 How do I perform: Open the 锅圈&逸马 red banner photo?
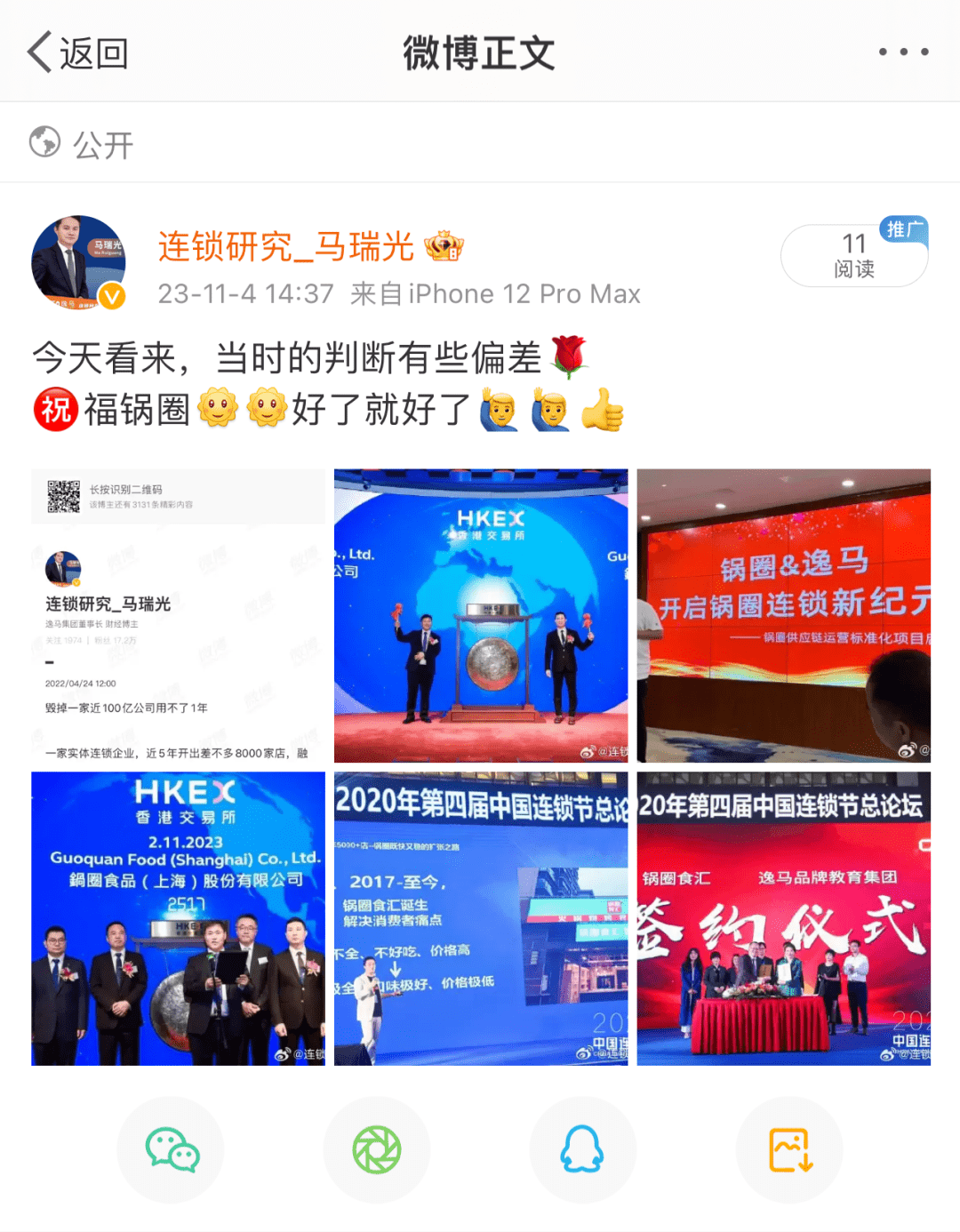[x=783, y=615]
